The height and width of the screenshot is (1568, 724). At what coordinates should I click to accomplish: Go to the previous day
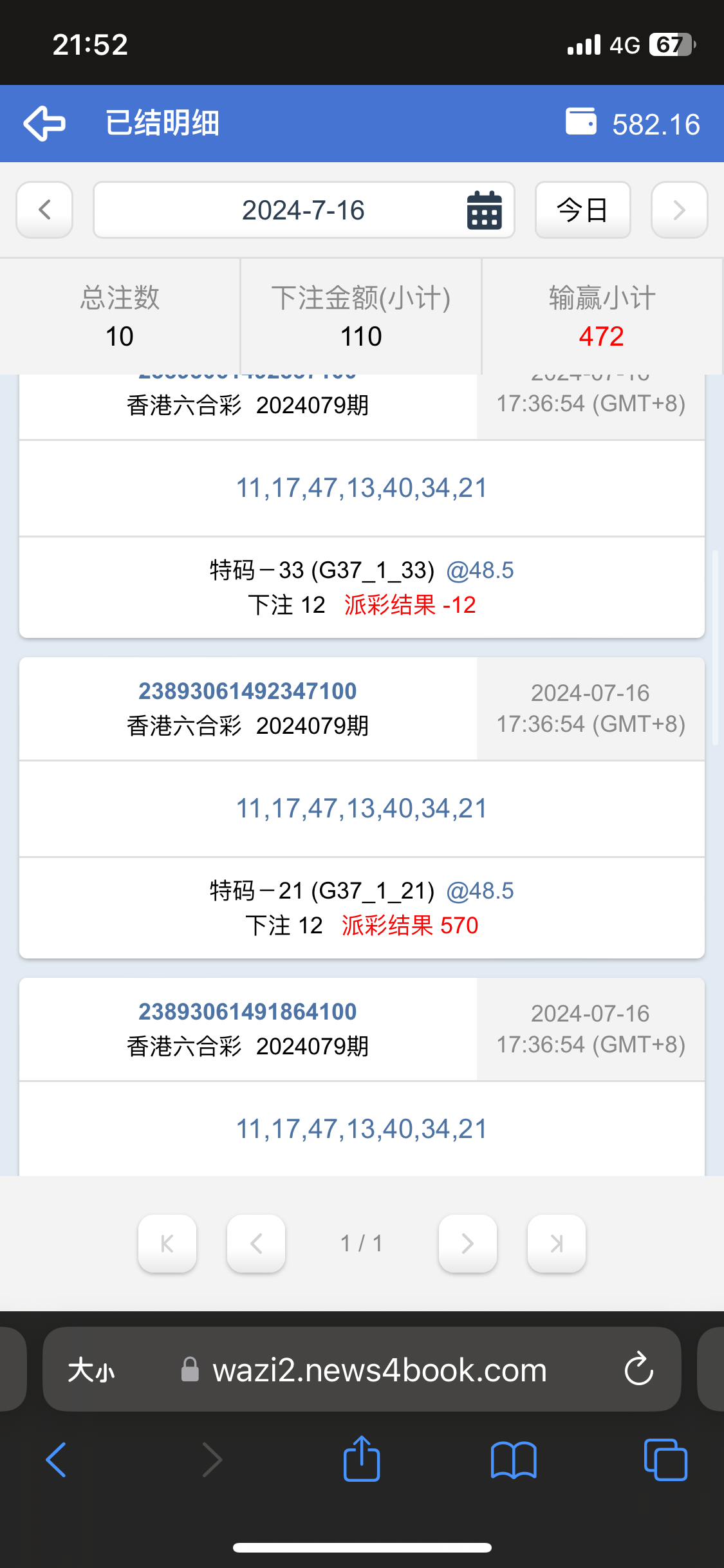point(44,210)
